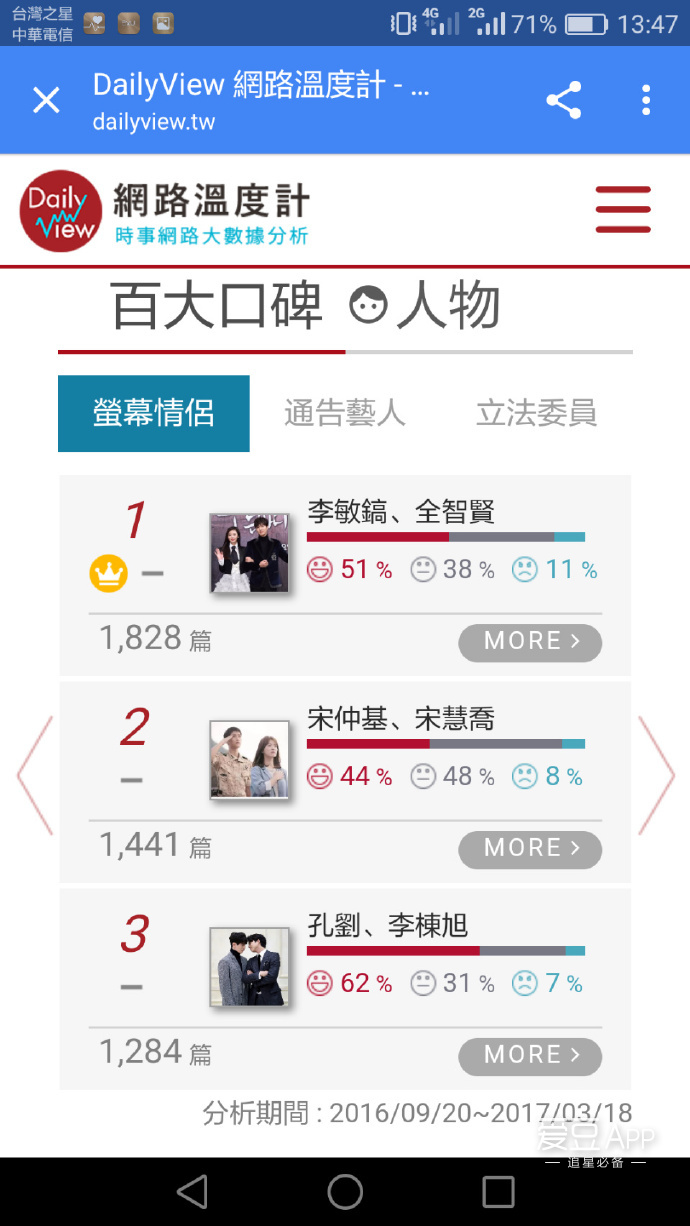690x1226 pixels.
Task: Tap MORE for 孔劉、李棟旭
Action: [x=530, y=1056]
